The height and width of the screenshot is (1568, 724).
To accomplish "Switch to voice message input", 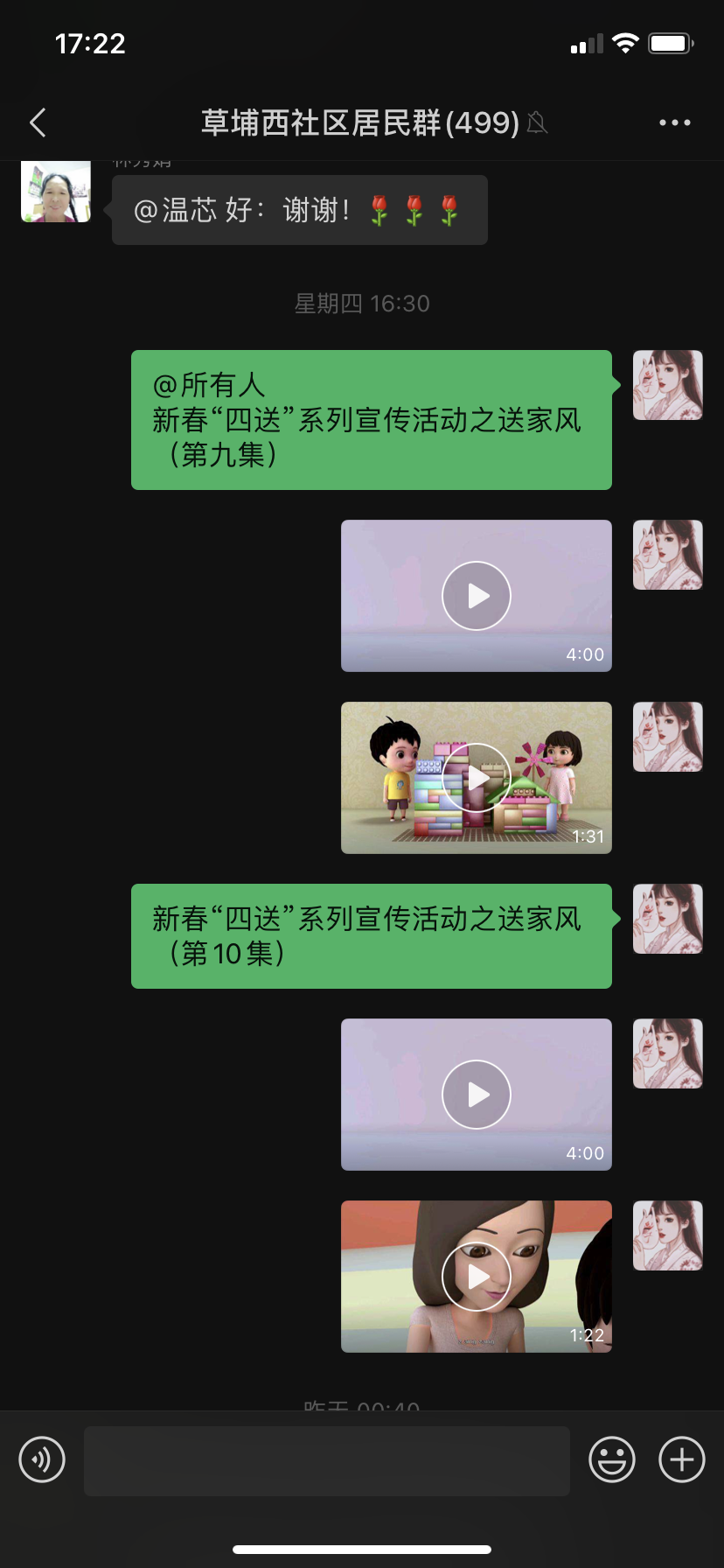I will [42, 1459].
